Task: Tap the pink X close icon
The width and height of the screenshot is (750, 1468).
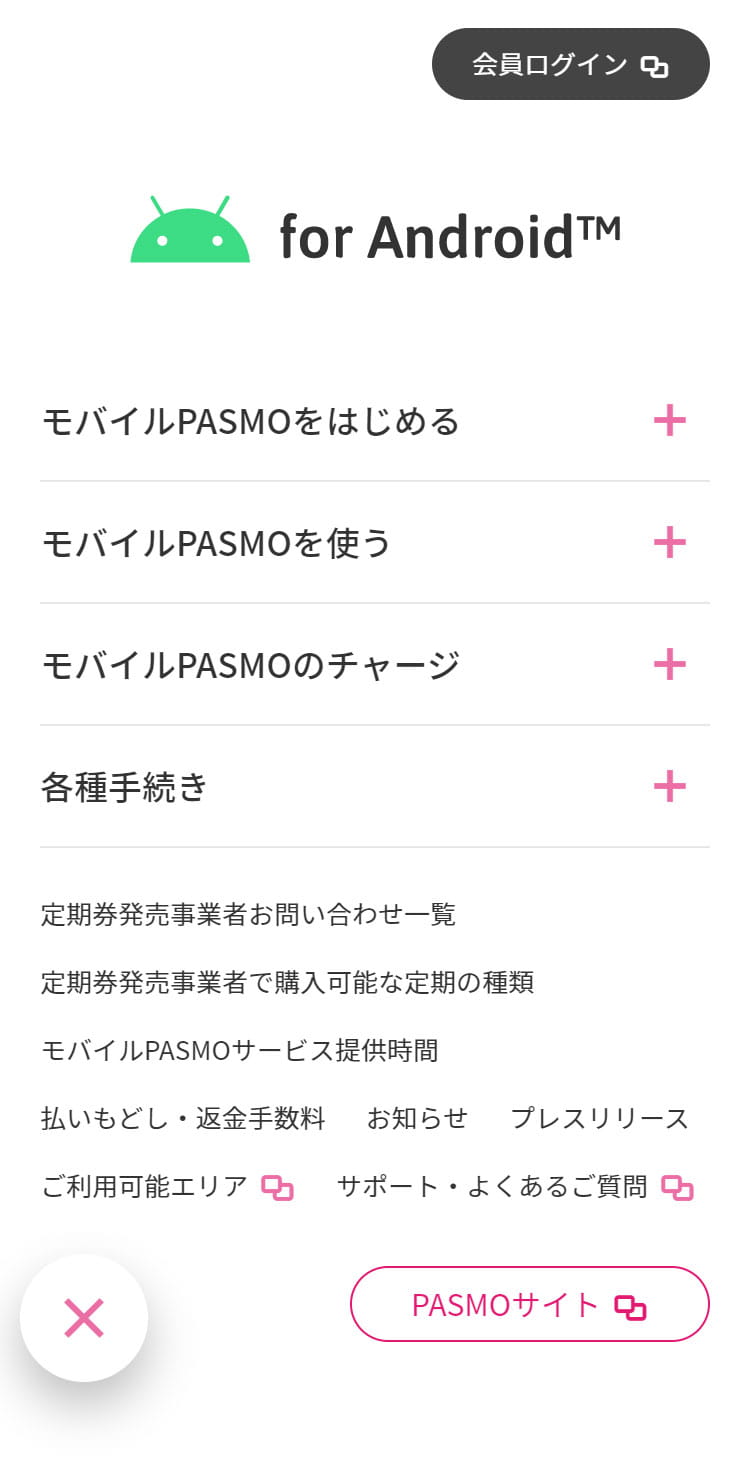Action: point(83,1318)
